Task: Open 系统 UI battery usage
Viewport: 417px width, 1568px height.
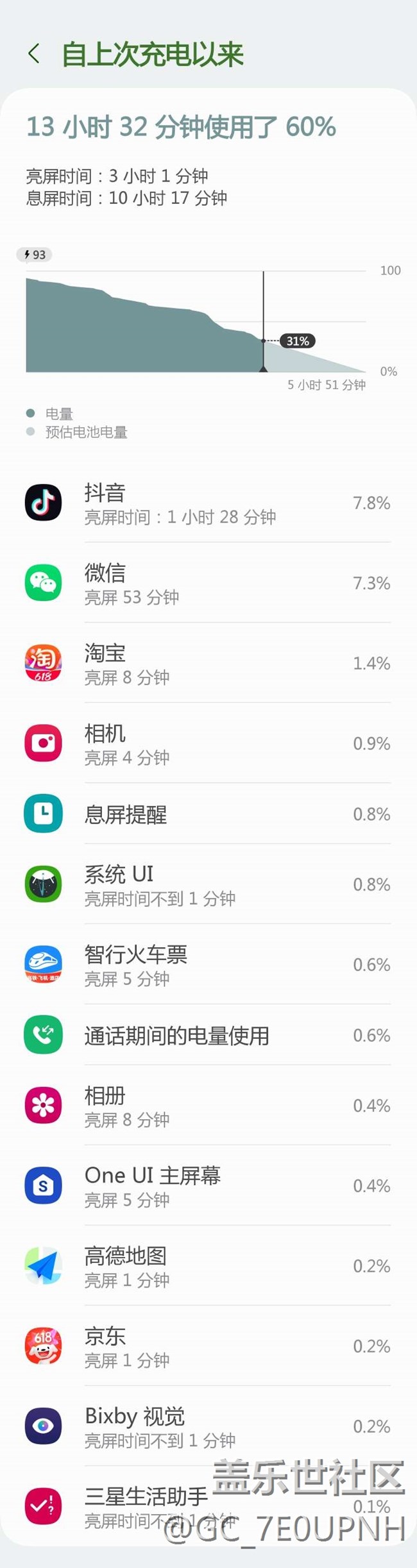Action: (208, 884)
